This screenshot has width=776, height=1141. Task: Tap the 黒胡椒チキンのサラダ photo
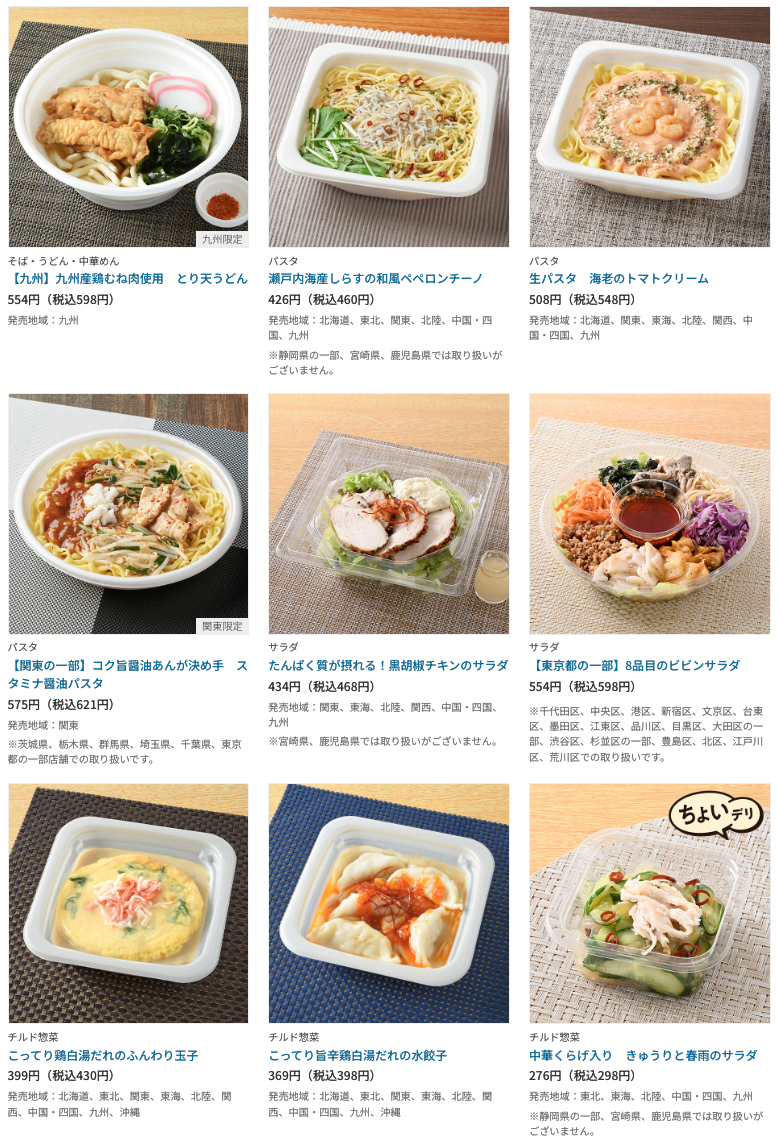(388, 513)
